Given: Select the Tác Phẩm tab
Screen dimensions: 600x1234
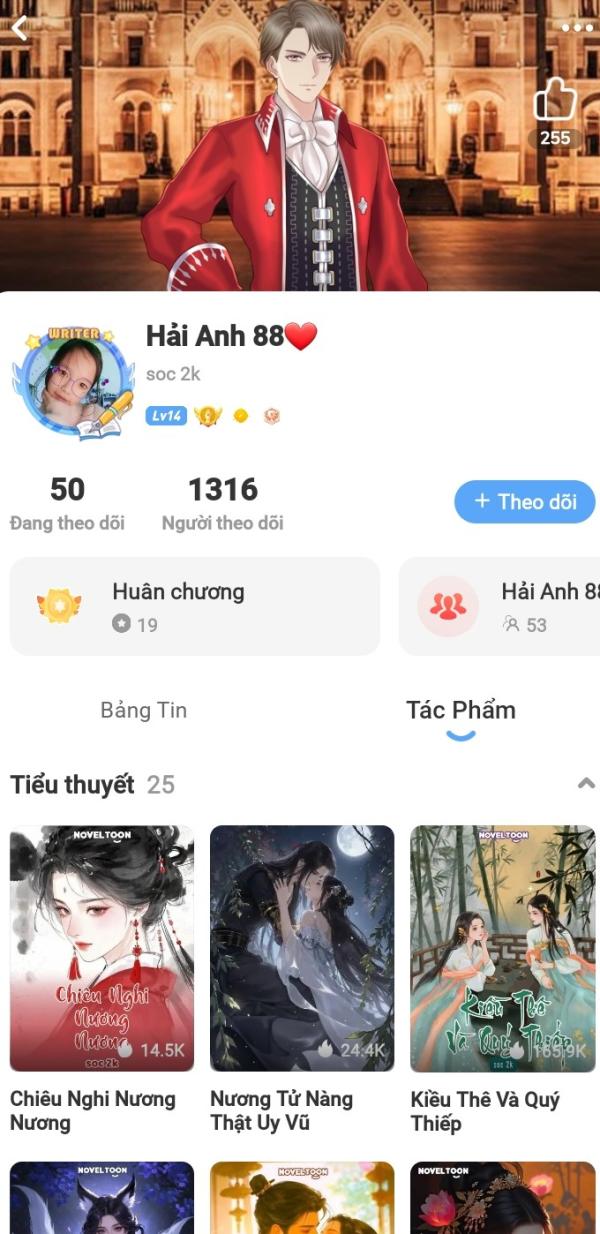Looking at the screenshot, I should point(460,710).
